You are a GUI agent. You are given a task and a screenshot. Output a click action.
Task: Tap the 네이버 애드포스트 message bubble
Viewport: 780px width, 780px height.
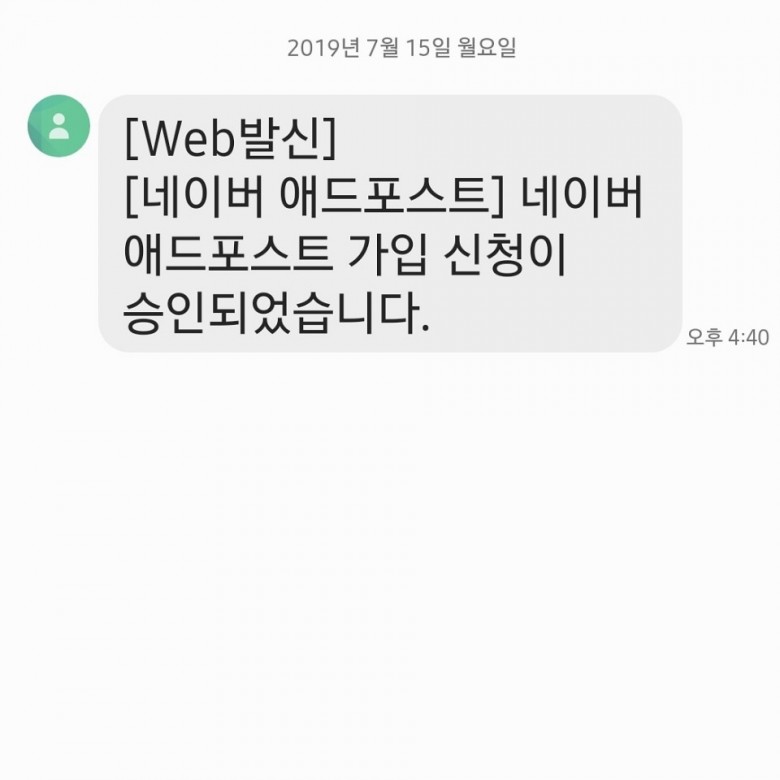390,222
